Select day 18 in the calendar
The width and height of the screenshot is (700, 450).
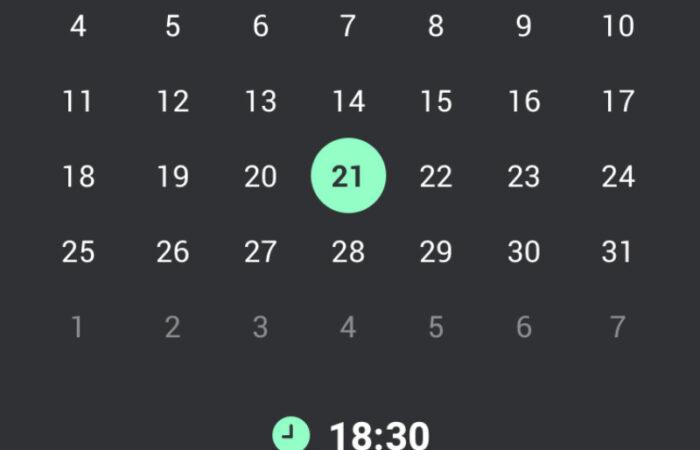tap(78, 177)
